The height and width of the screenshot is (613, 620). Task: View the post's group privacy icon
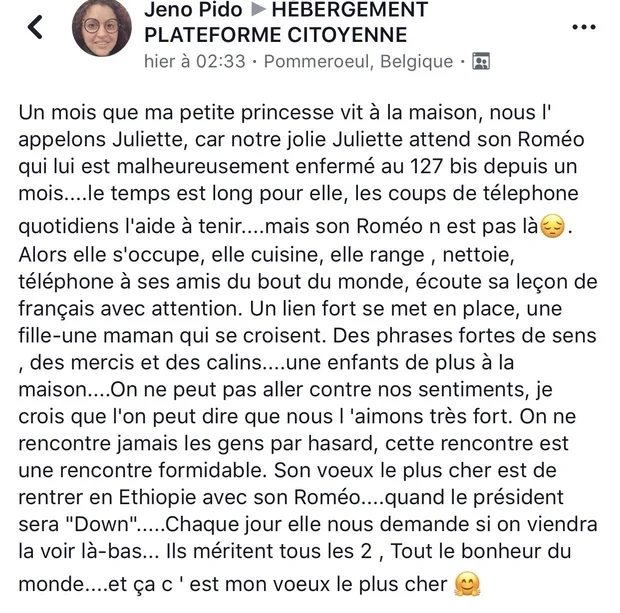(x=481, y=62)
